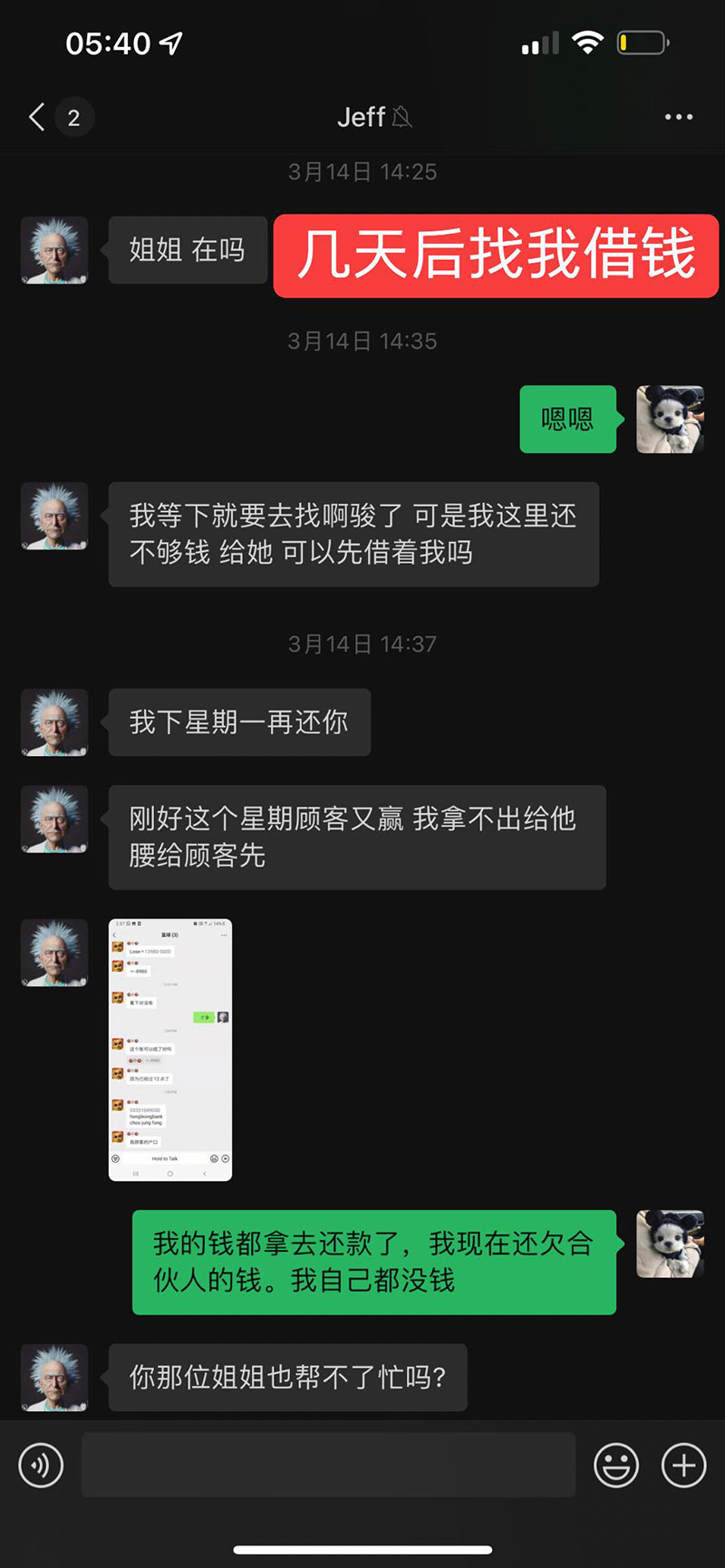The height and width of the screenshot is (1568, 725).
Task: Open Jeff's profile from the '姐姐 在吗' avatar
Action: pos(54,250)
